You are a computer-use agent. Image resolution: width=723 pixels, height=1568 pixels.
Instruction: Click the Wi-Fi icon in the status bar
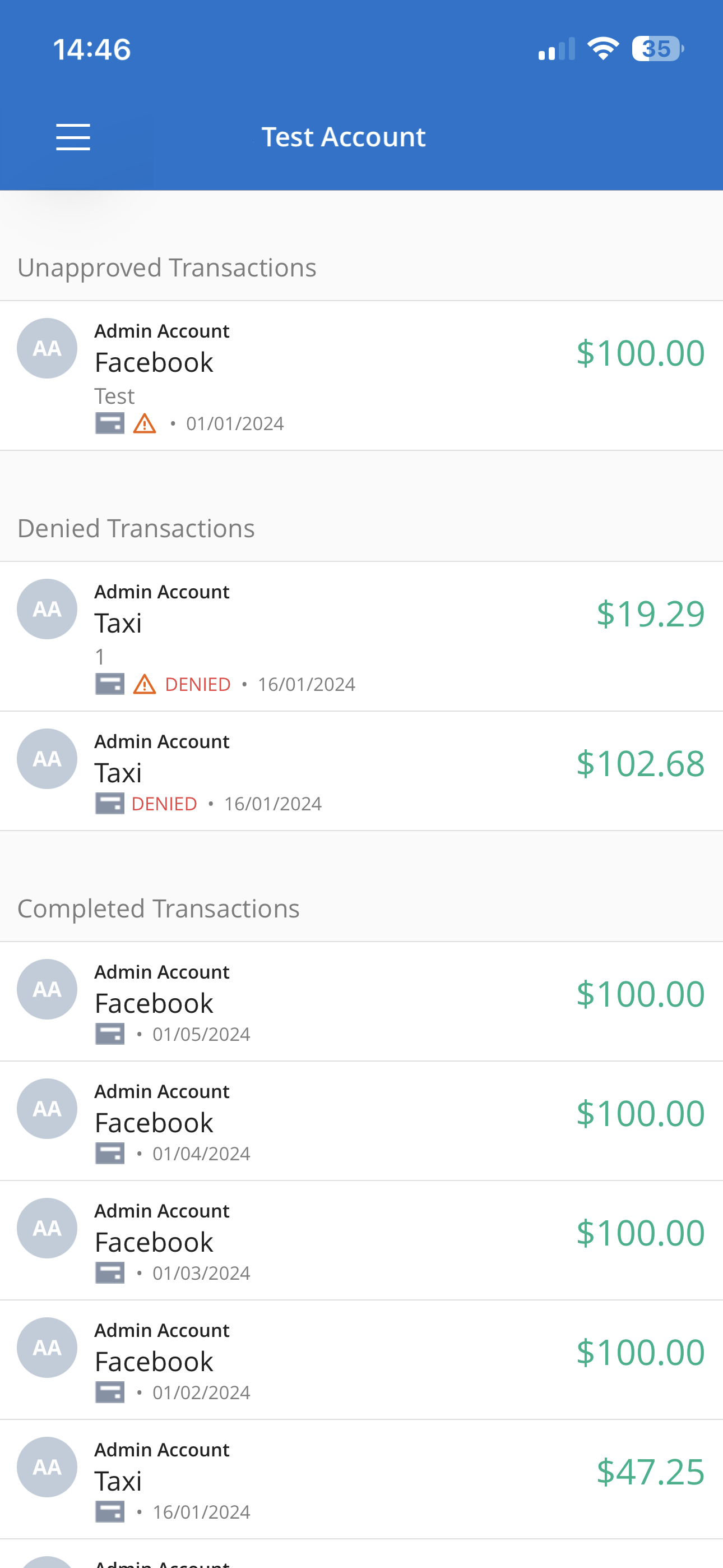602,49
